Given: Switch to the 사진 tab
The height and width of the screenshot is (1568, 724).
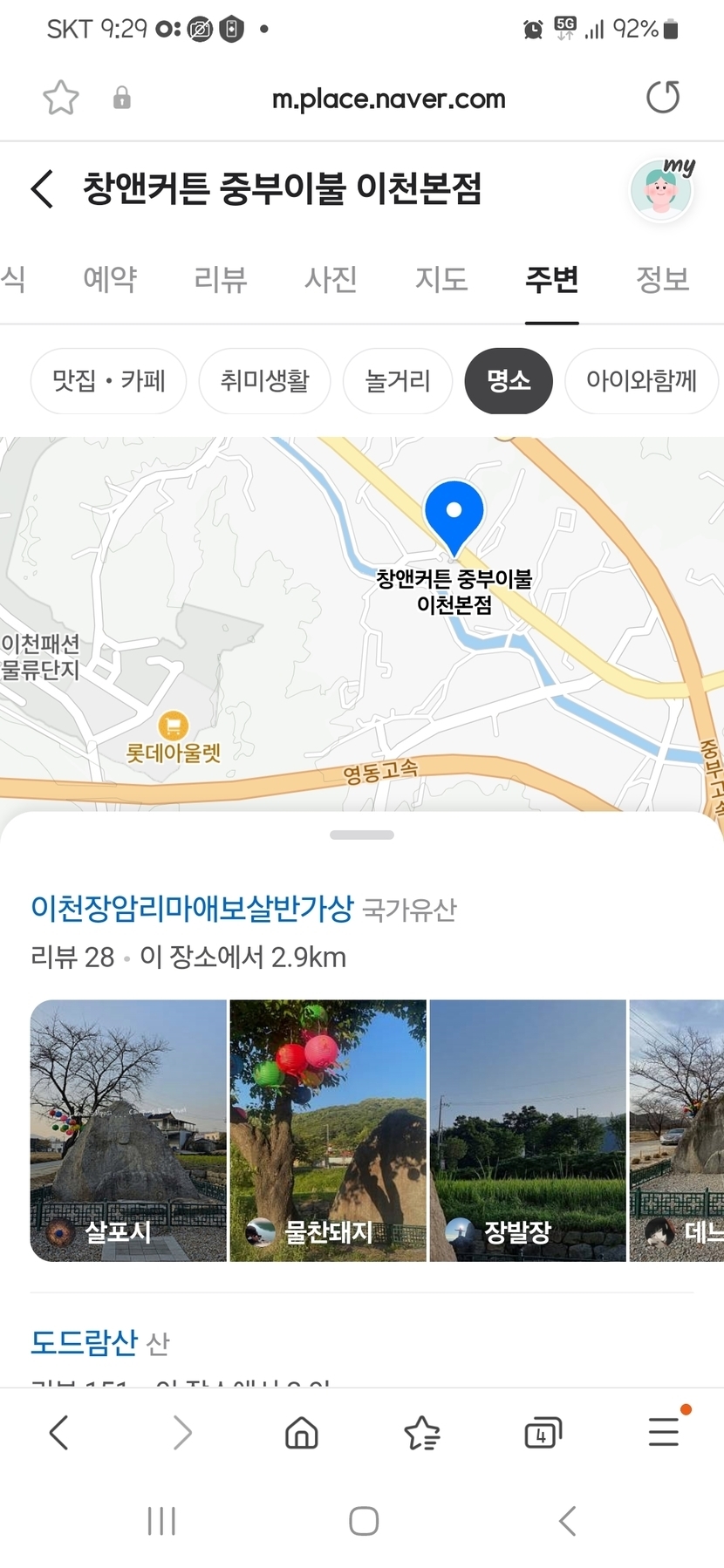Looking at the screenshot, I should click(x=331, y=279).
